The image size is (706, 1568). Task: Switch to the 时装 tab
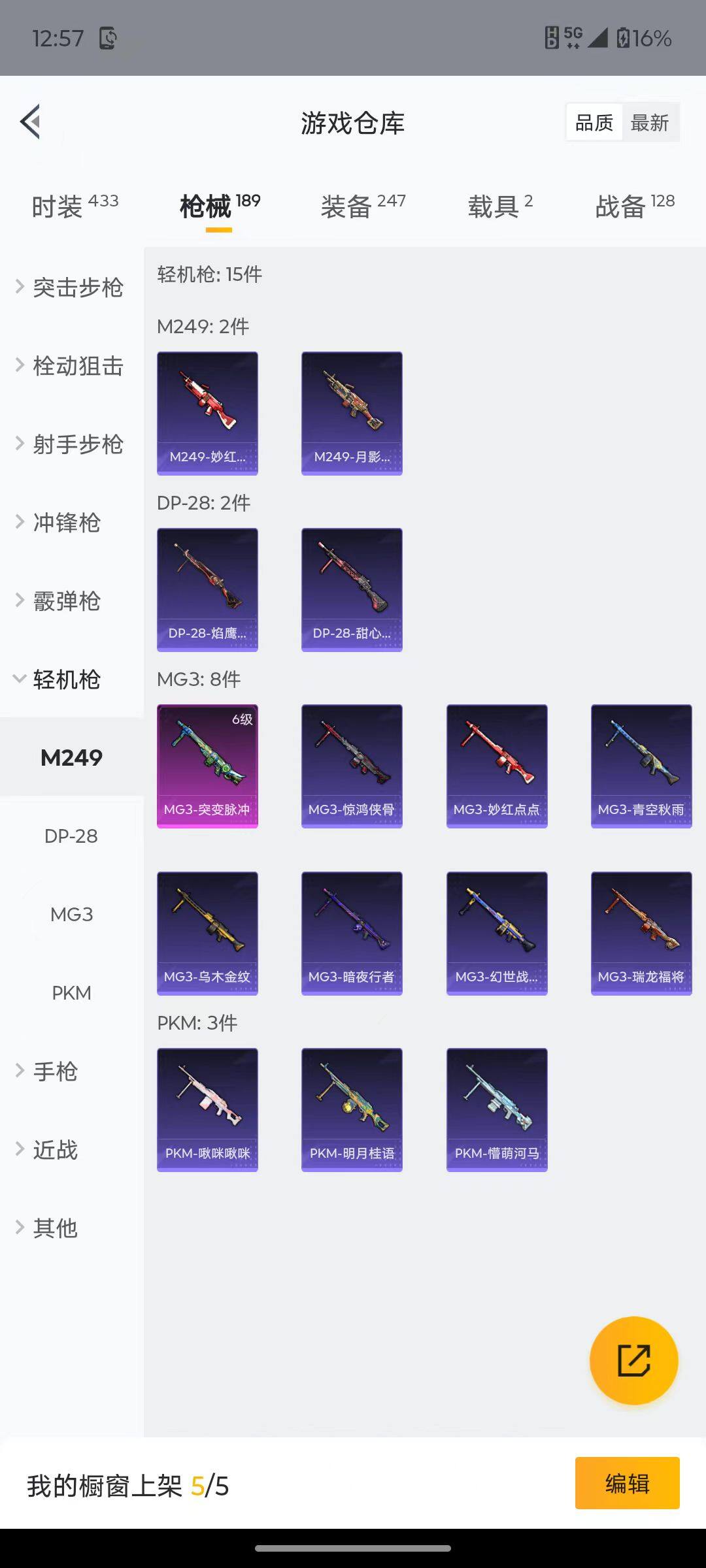pos(74,206)
